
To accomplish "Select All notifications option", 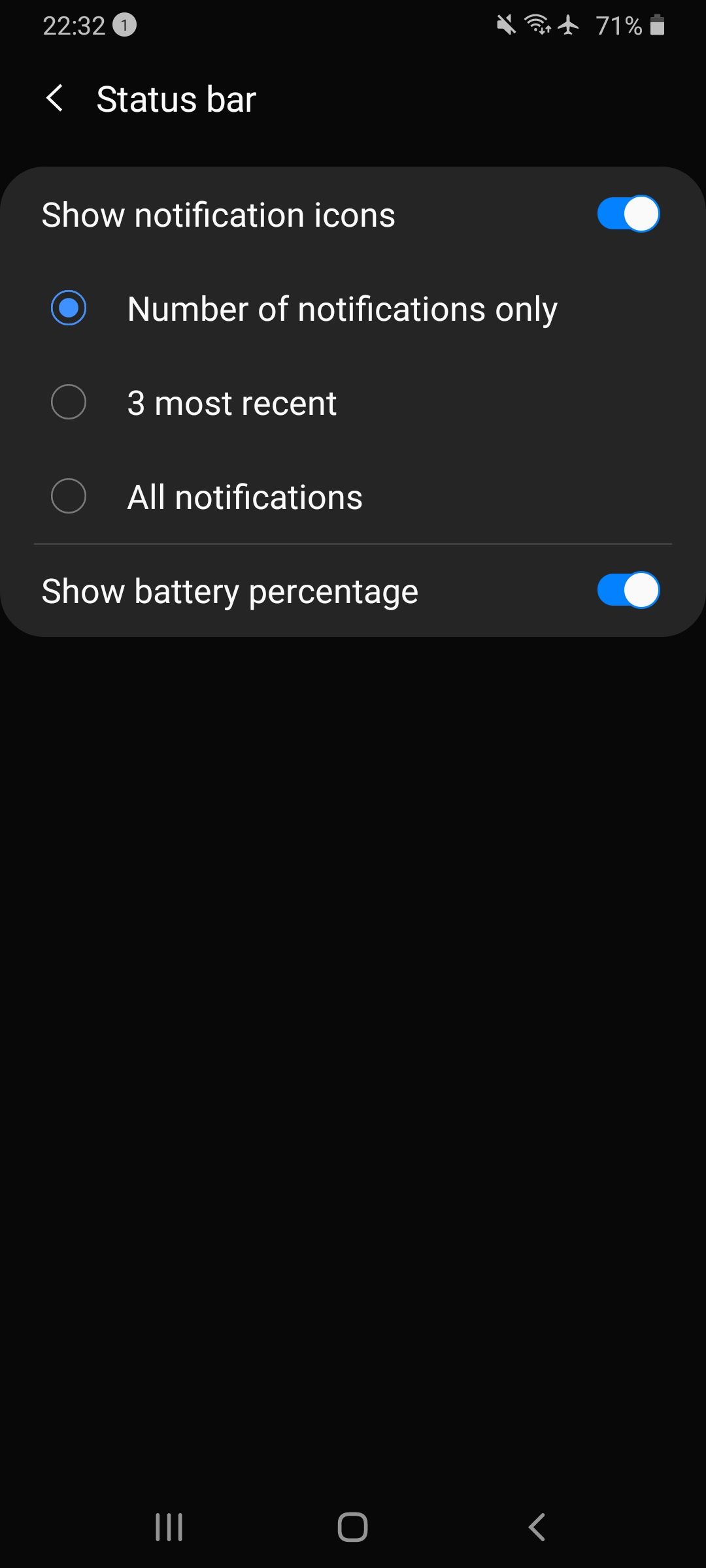I will pos(69,496).
